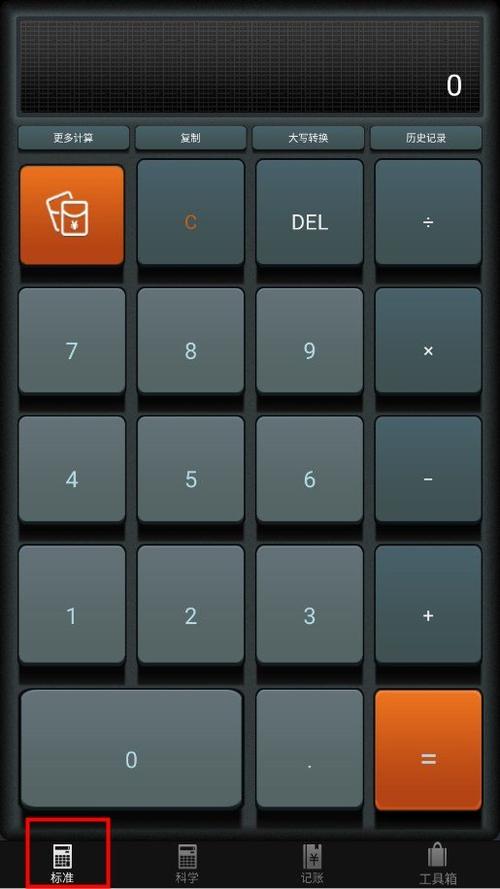Tap the minus − key
This screenshot has height=889, width=500.
428,469
